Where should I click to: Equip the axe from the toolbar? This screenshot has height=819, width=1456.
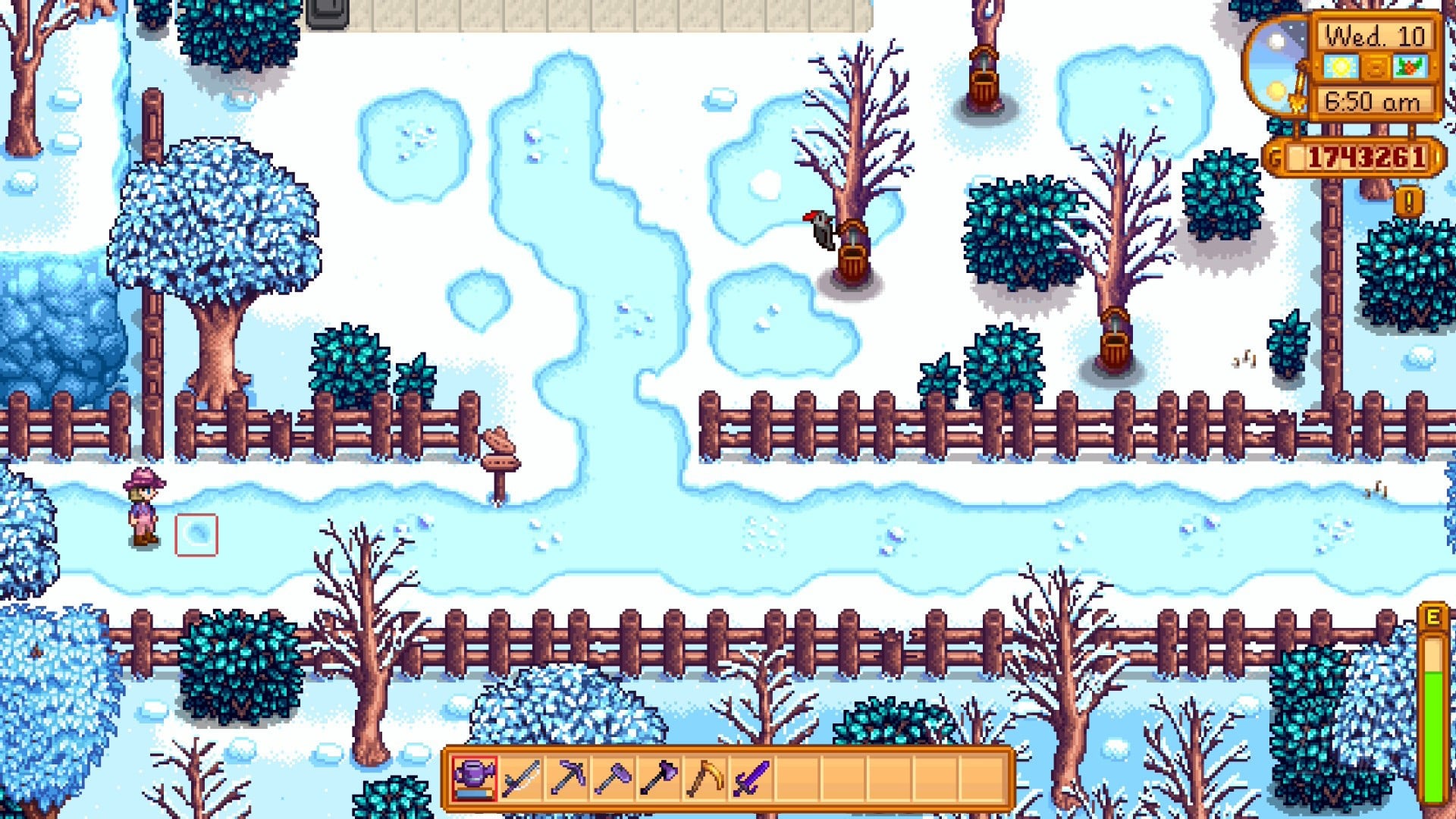coord(658,778)
